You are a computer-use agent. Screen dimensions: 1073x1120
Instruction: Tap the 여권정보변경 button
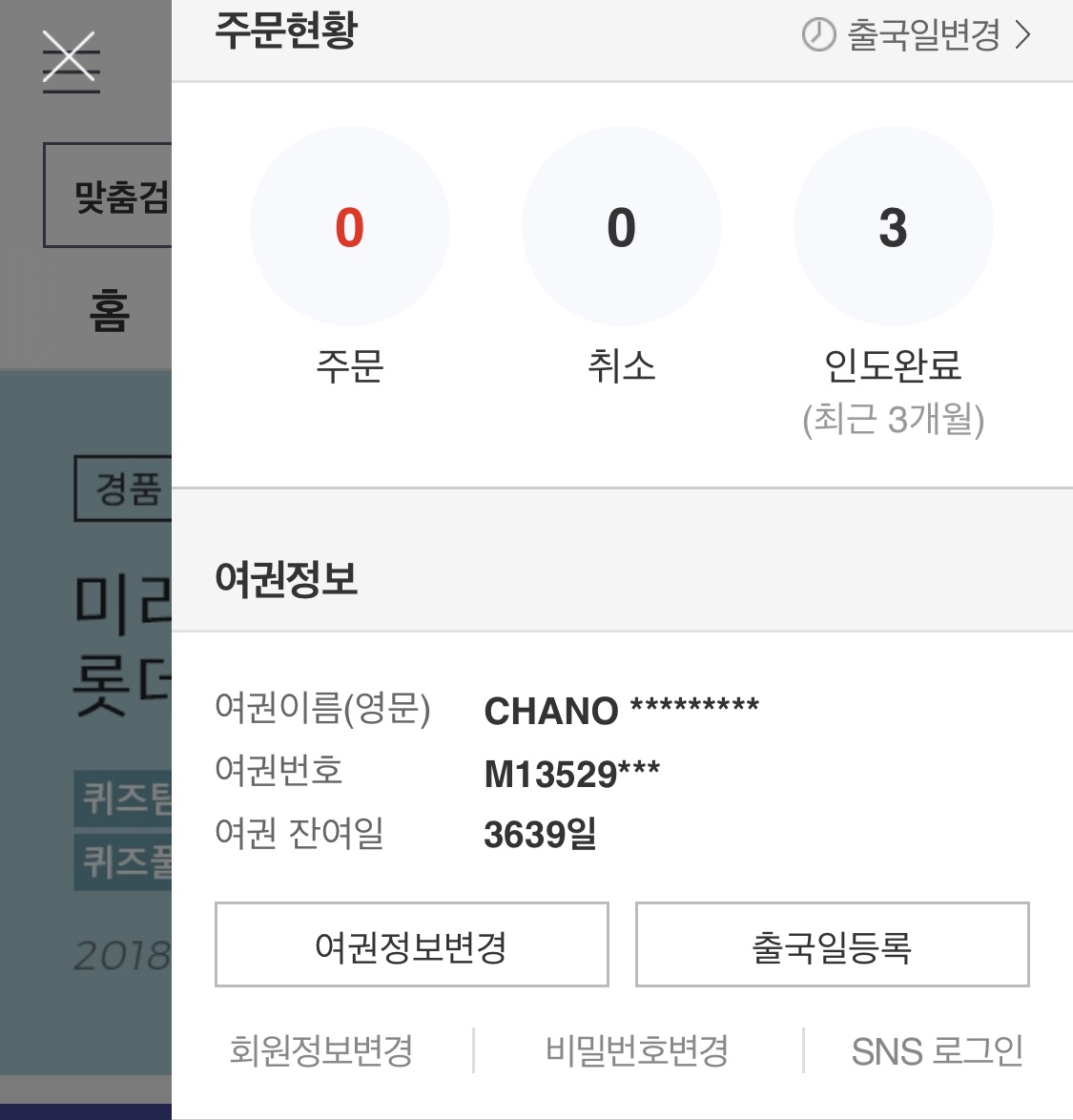point(411,944)
